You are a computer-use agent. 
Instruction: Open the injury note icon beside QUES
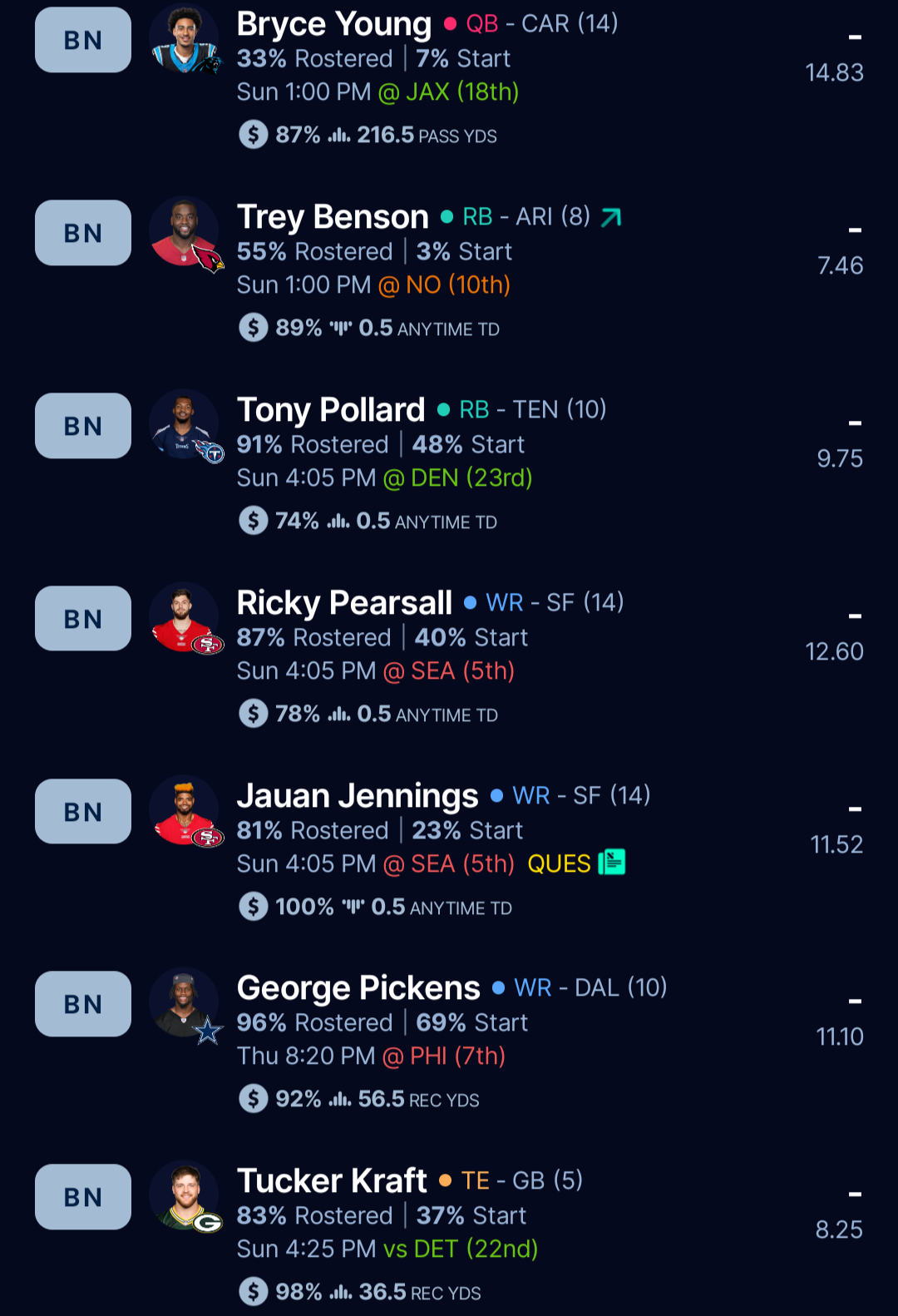pyautogui.click(x=612, y=863)
